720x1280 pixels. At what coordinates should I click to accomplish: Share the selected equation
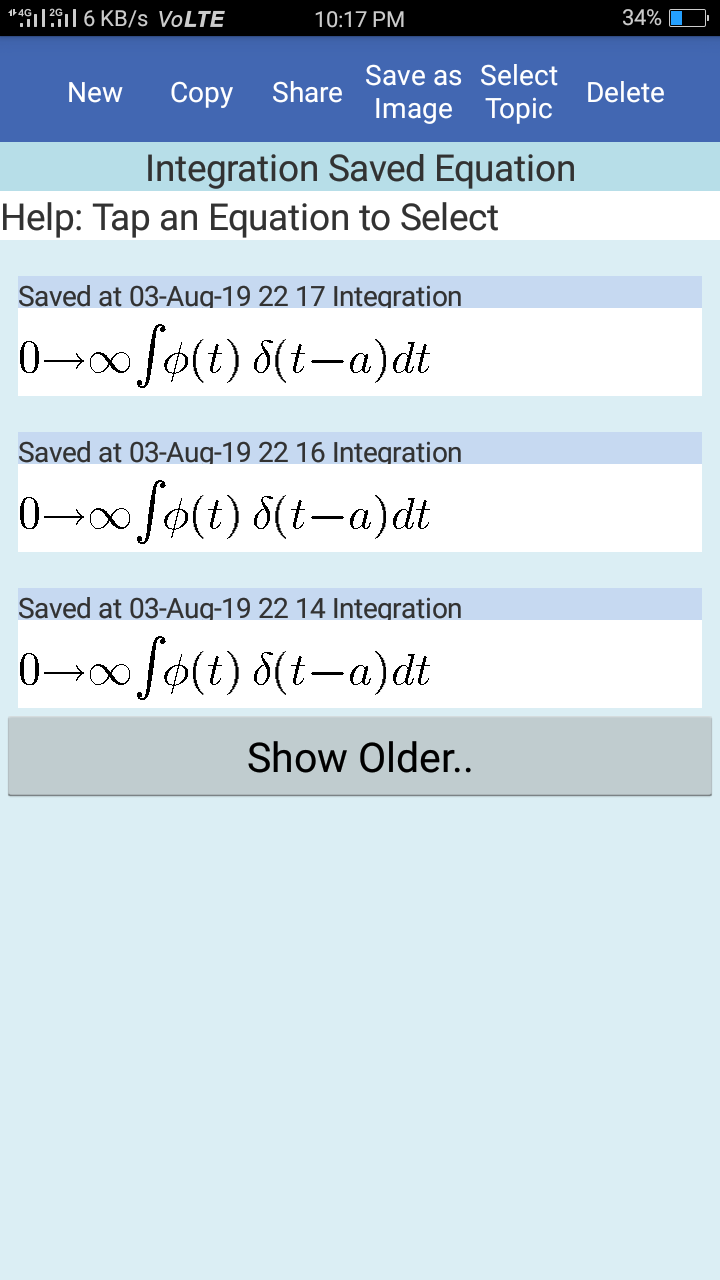[307, 93]
